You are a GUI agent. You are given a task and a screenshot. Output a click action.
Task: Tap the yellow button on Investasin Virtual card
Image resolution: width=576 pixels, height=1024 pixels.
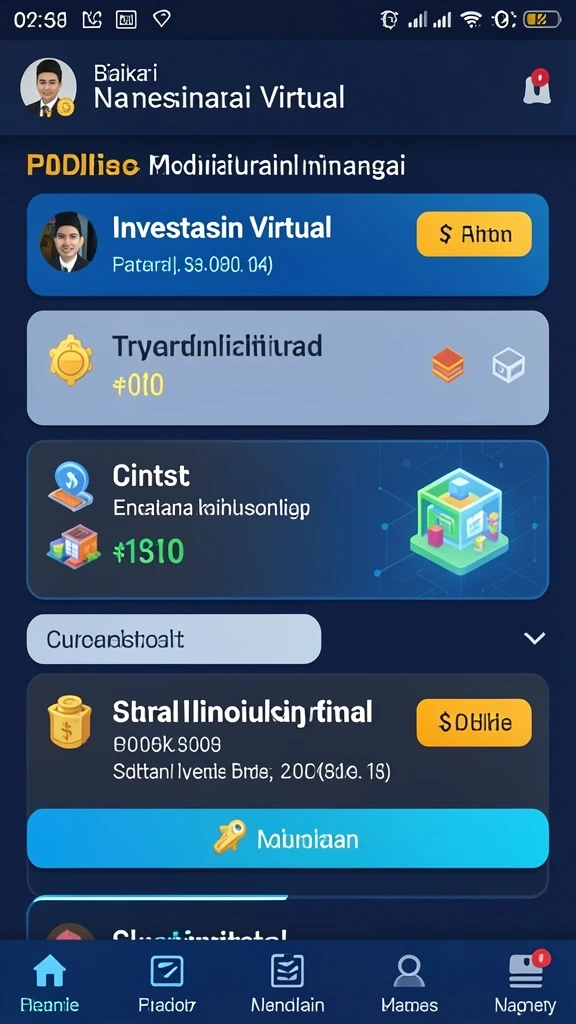(474, 234)
